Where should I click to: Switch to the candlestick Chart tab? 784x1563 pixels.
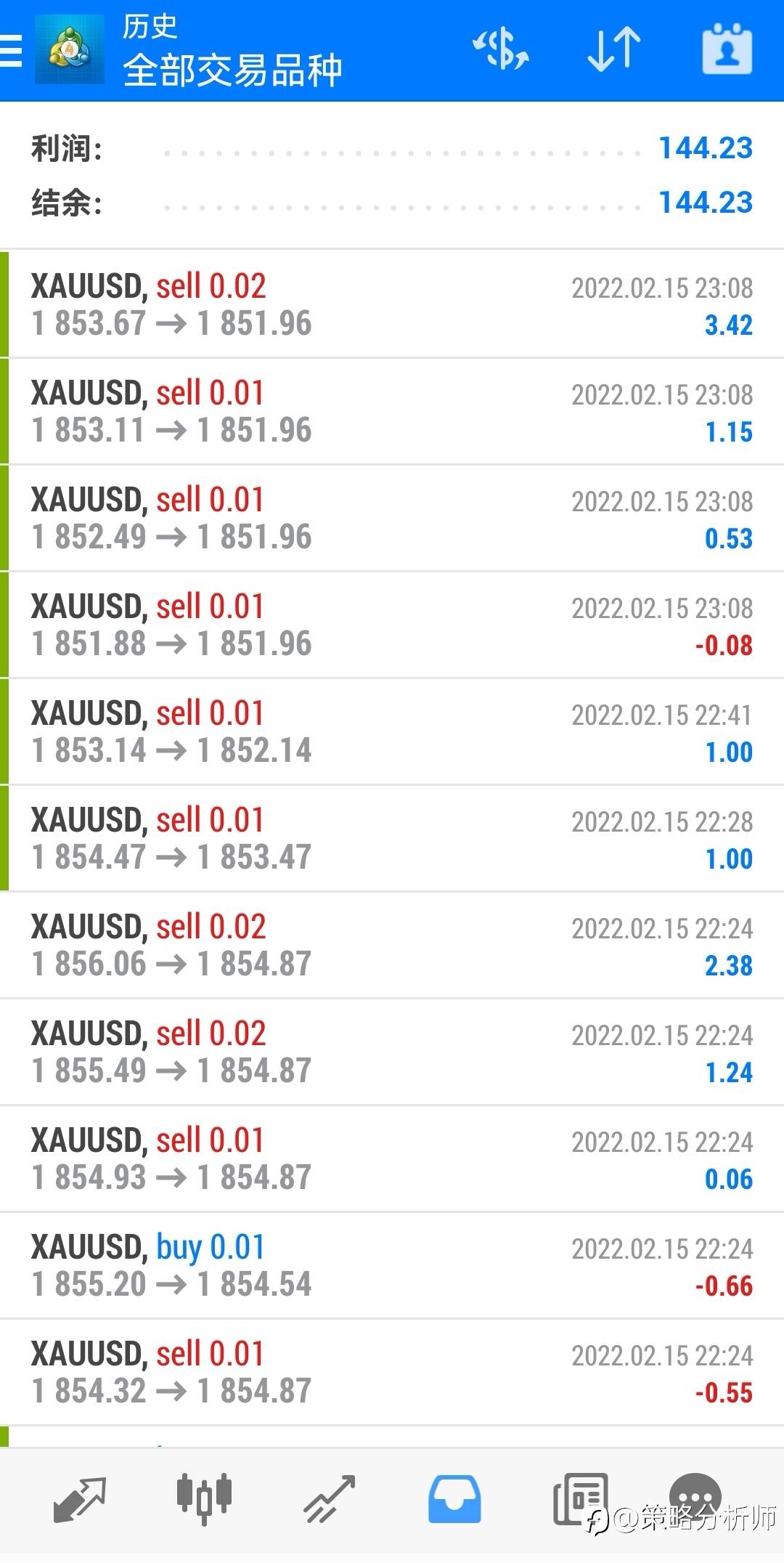[204, 1499]
